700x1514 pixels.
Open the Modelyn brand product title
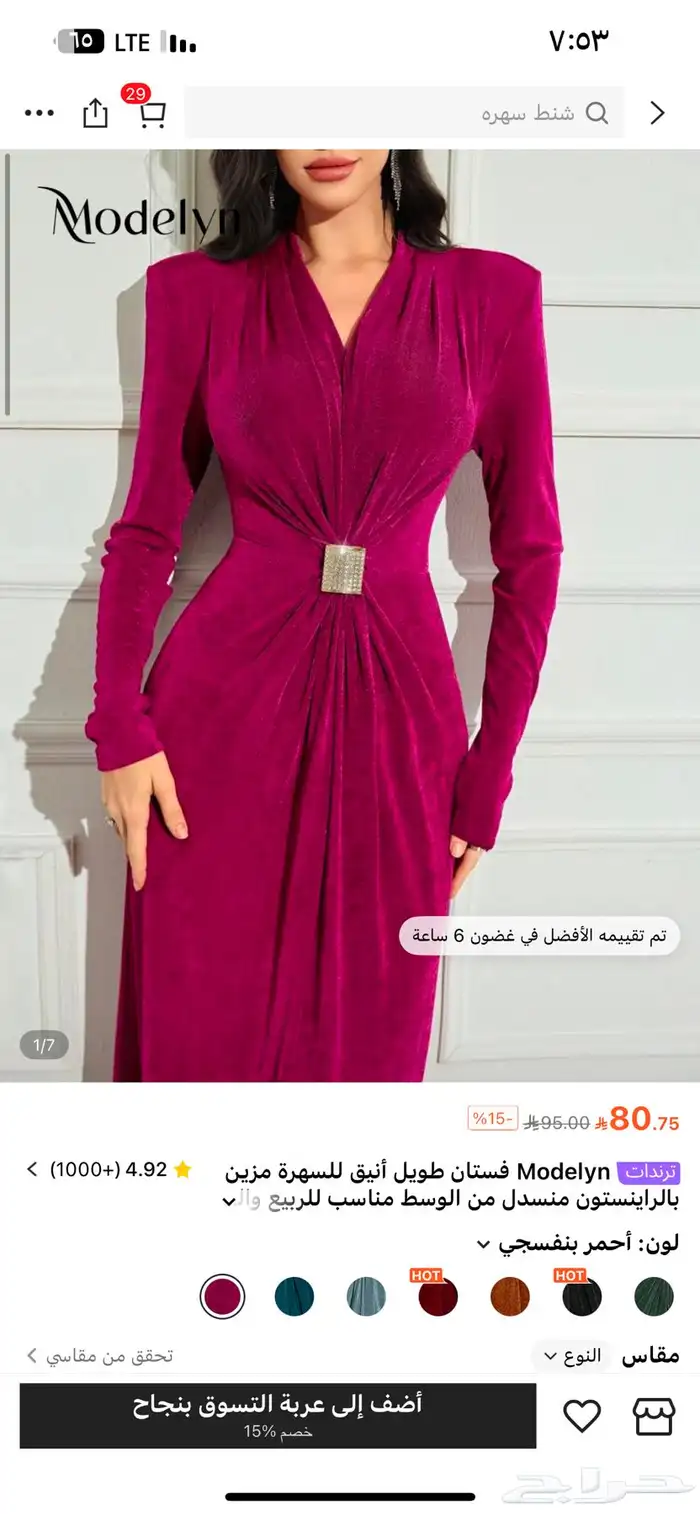[420, 1185]
